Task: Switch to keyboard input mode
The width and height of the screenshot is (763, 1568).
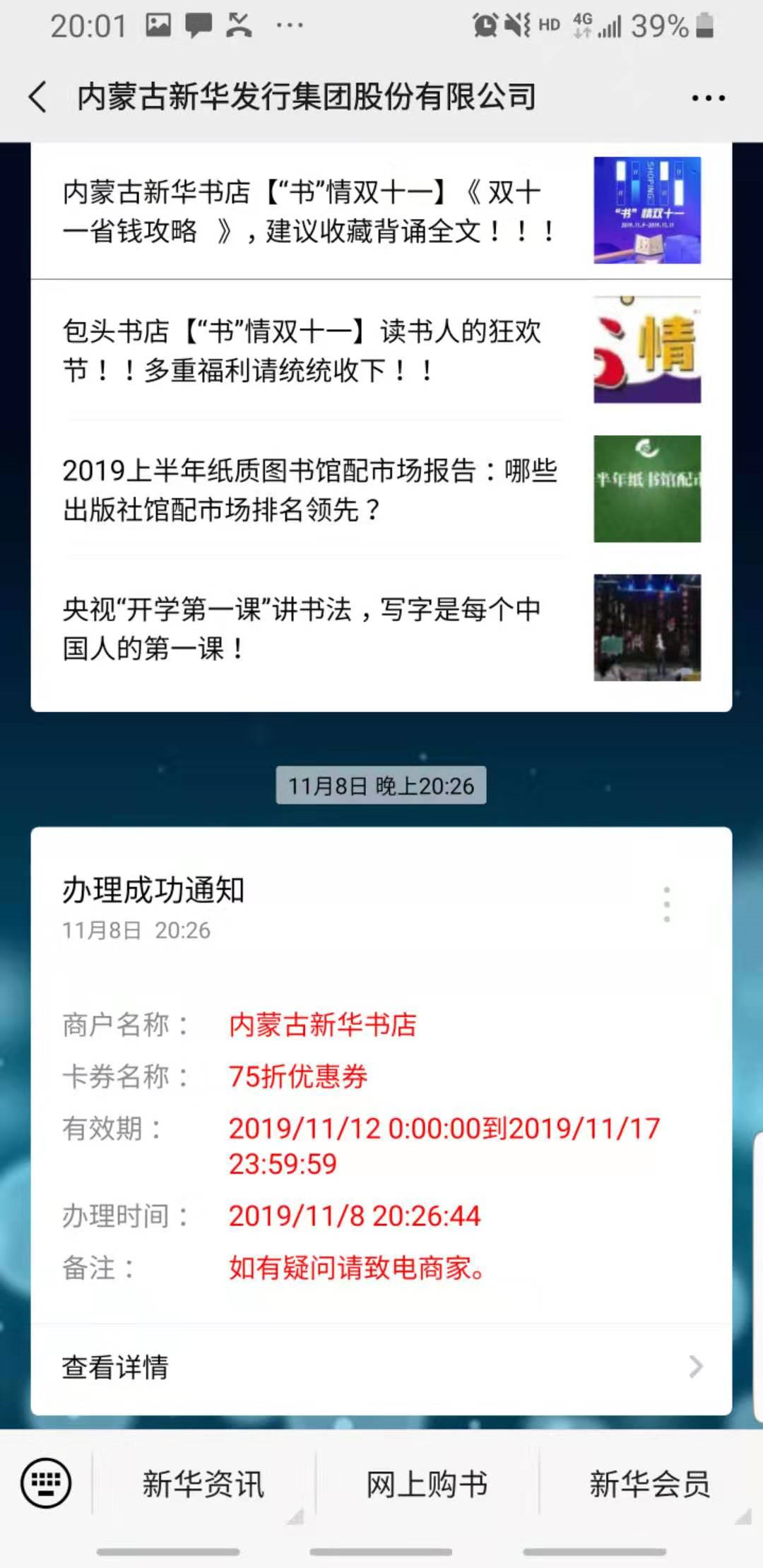Action: (x=46, y=1482)
